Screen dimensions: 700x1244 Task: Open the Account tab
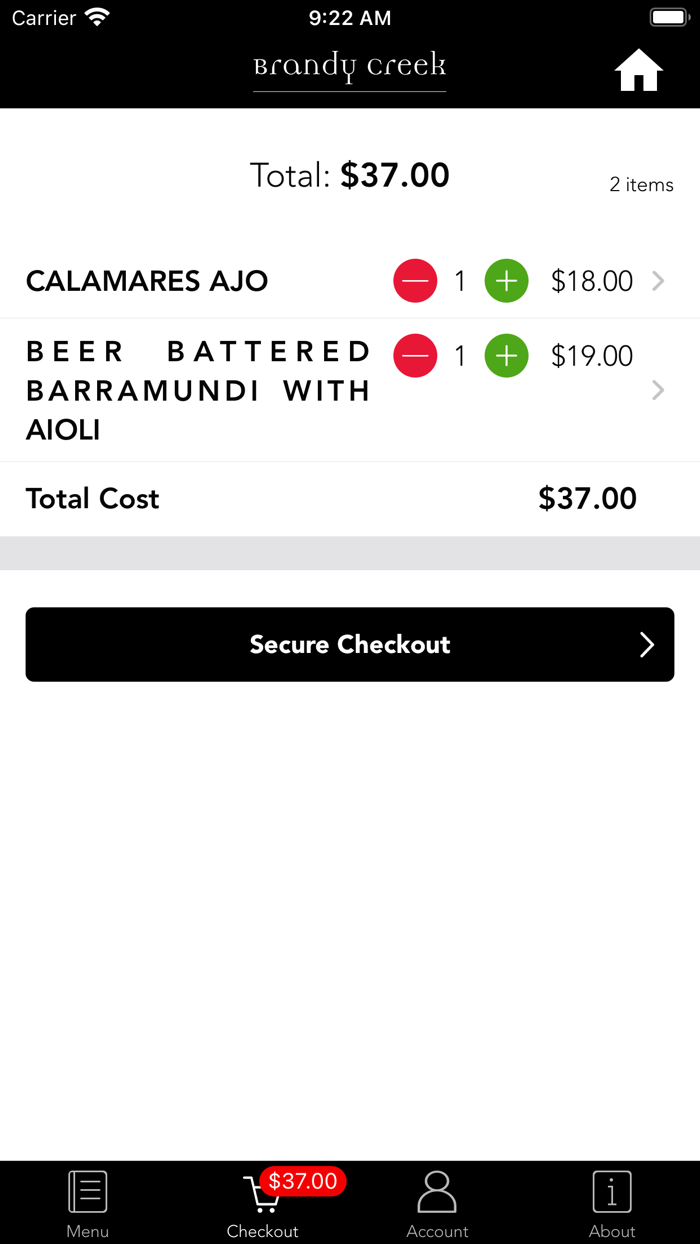point(437,1203)
